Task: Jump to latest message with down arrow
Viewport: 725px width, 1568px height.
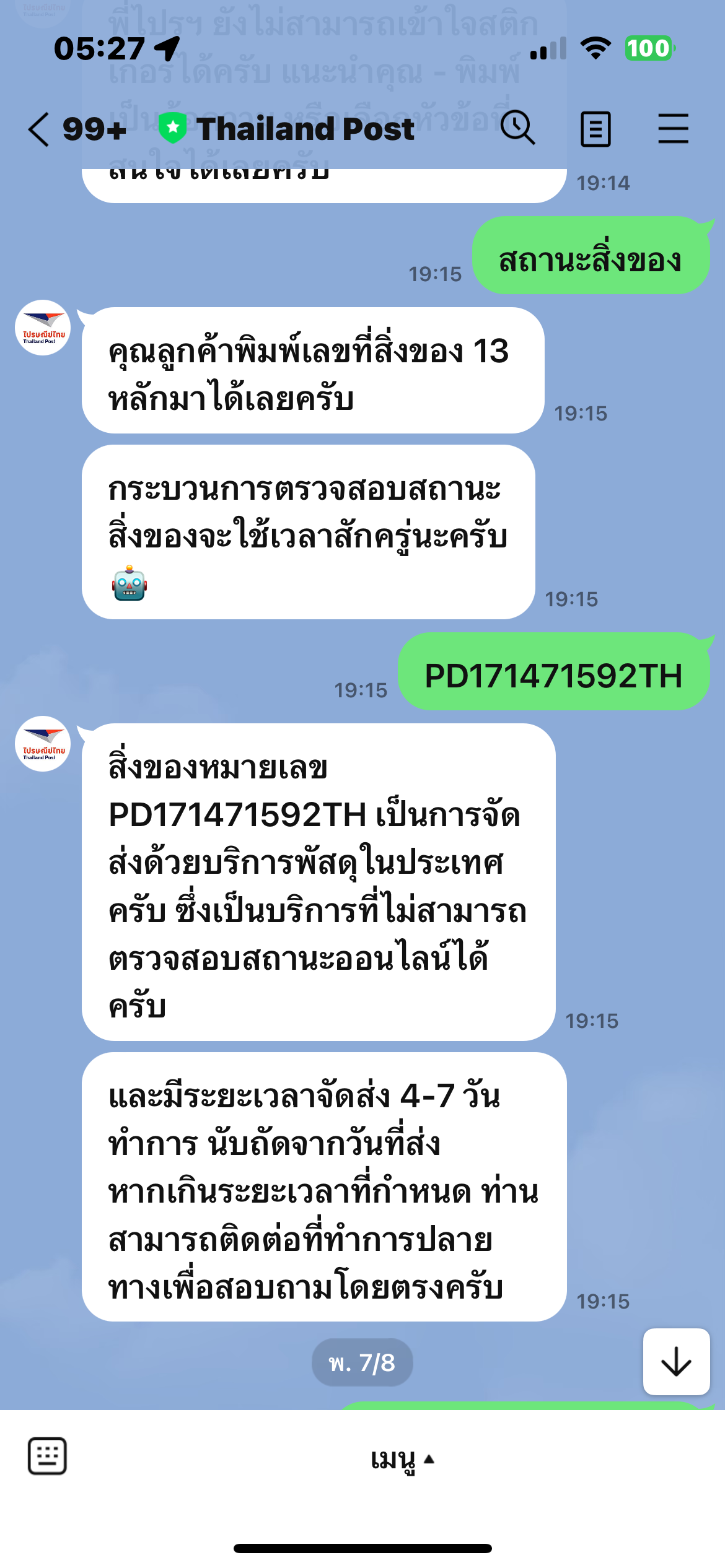Action: click(676, 1362)
